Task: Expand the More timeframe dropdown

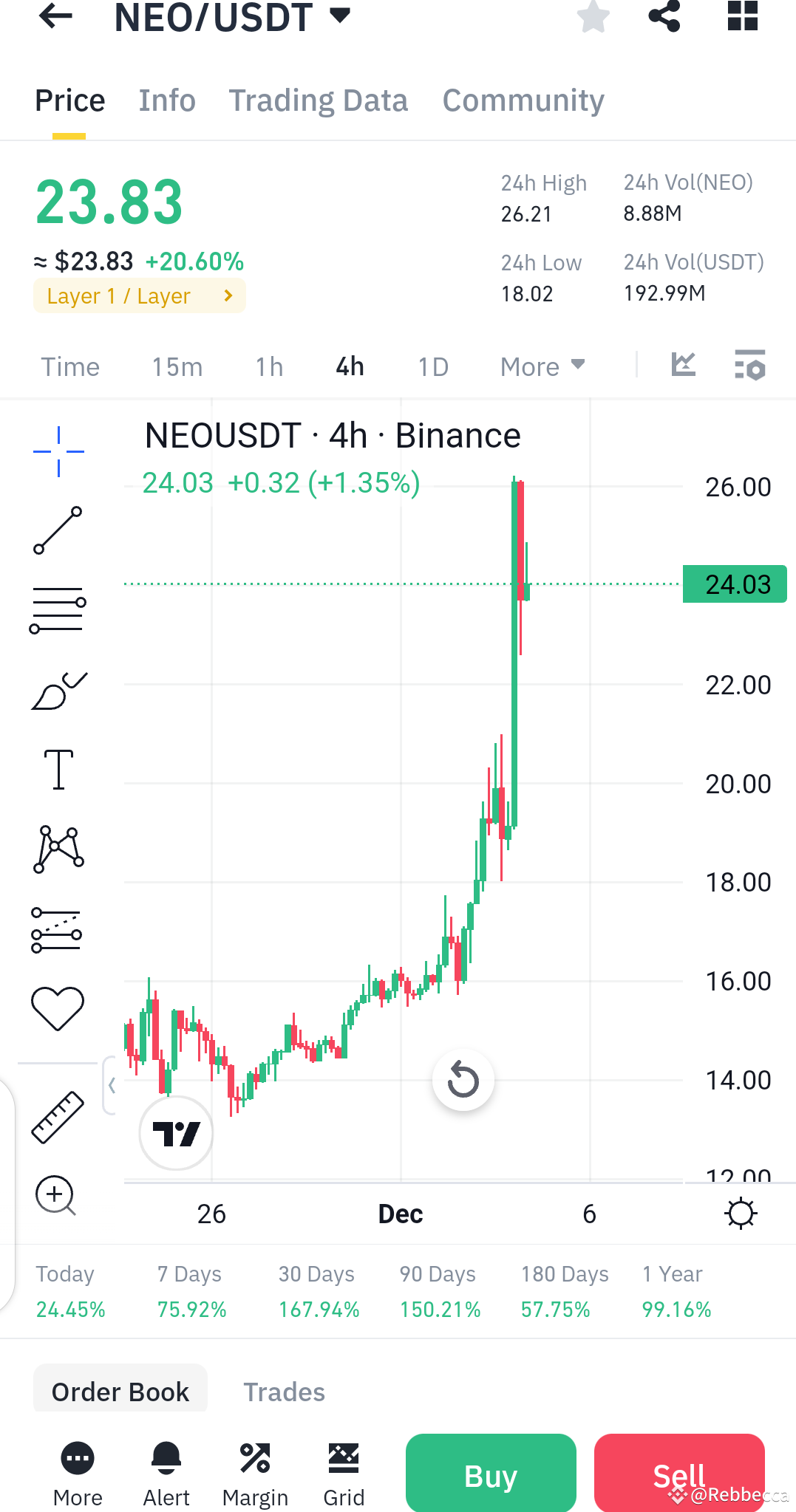Action: (542, 366)
